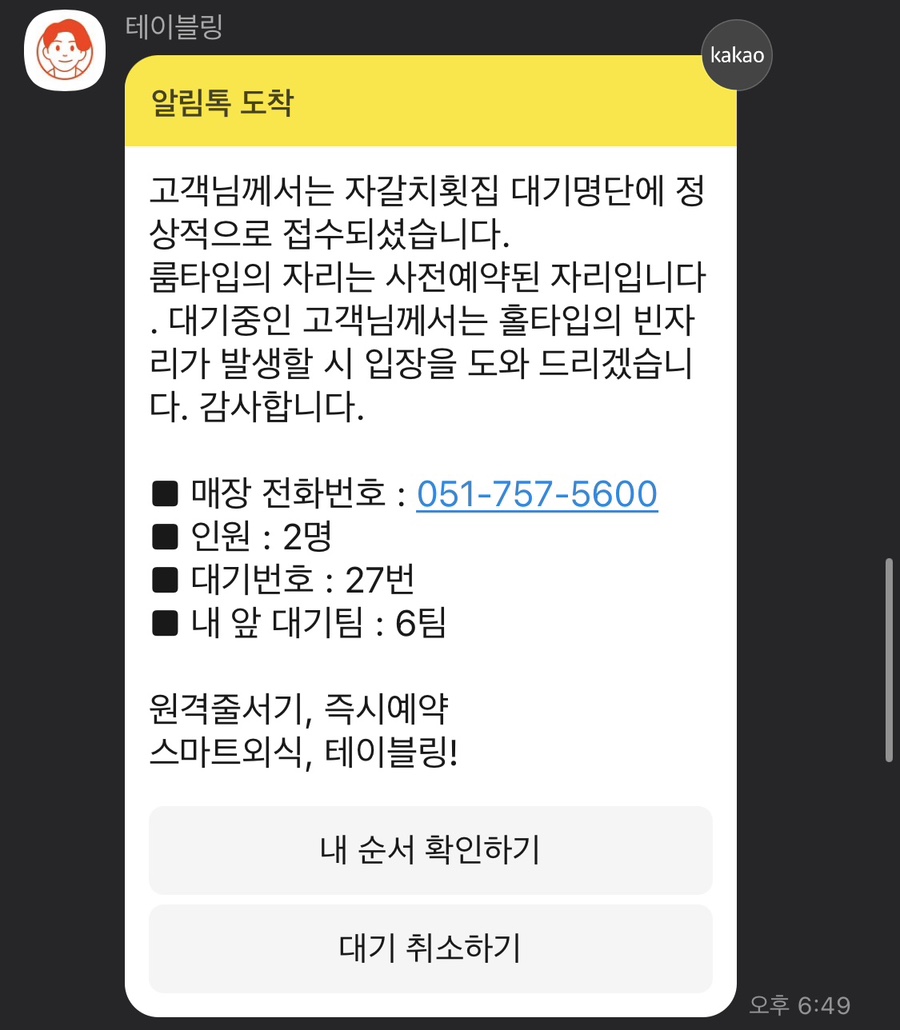900x1030 pixels.
Task: Call the store number 051-757-5600
Action: tap(537, 494)
